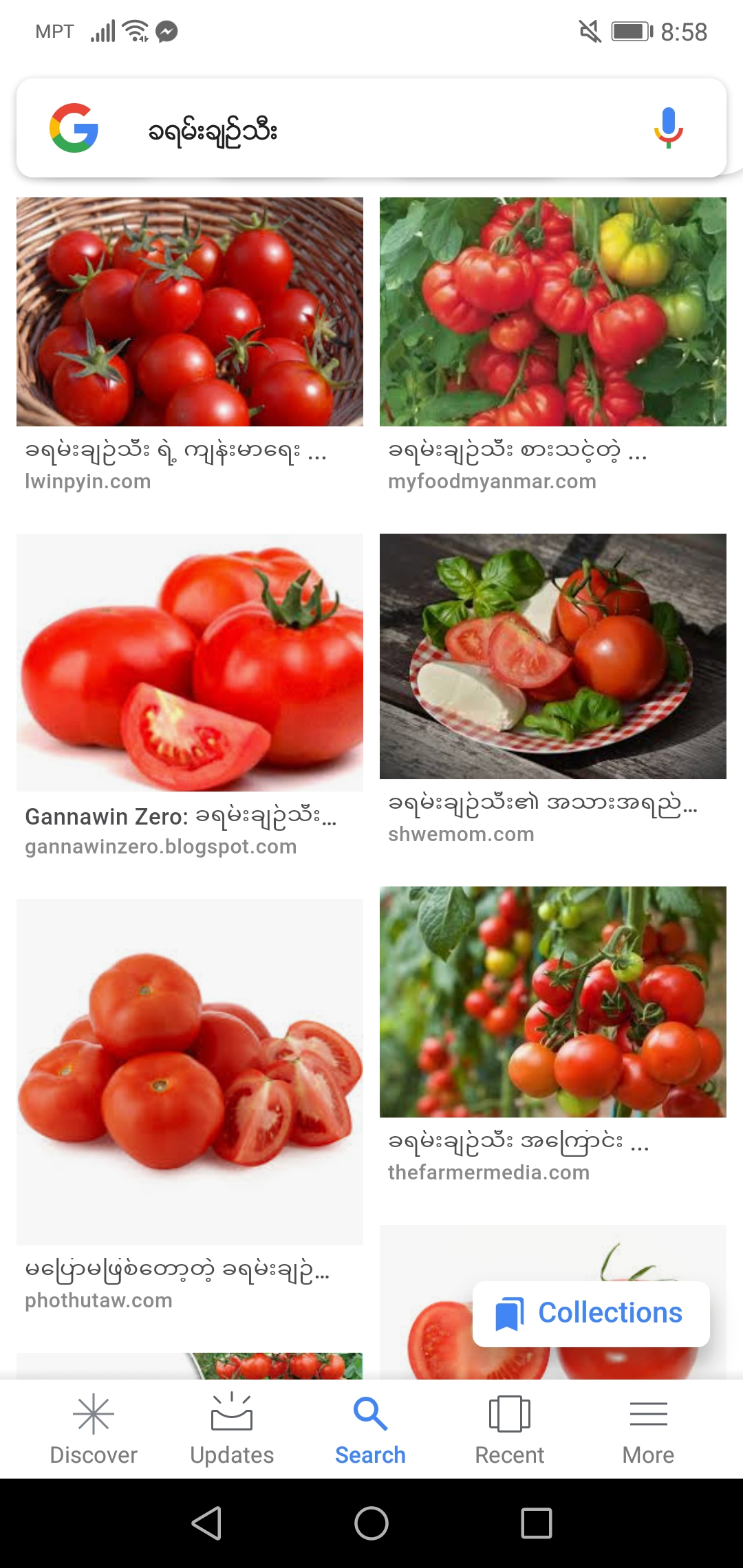The height and width of the screenshot is (1568, 743).
Task: Open the Gannawin Zero blogspot result
Action: 190,662
